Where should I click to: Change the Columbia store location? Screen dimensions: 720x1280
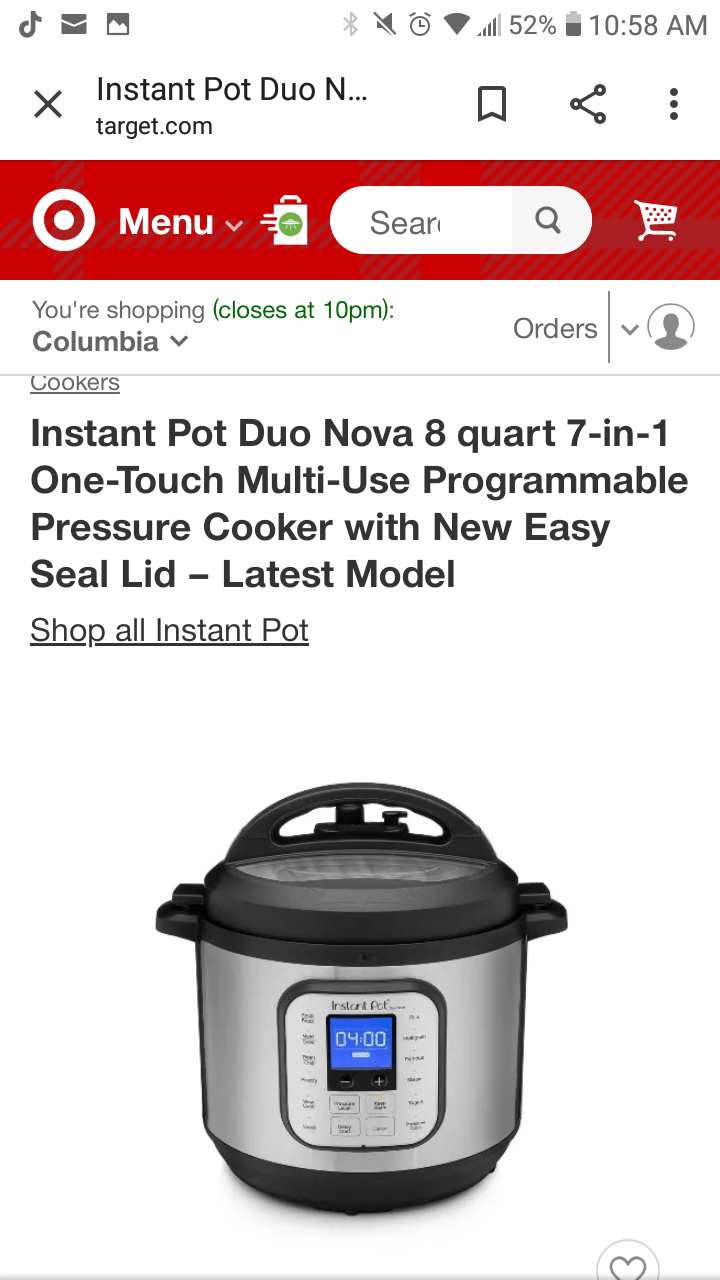pyautogui.click(x=110, y=342)
